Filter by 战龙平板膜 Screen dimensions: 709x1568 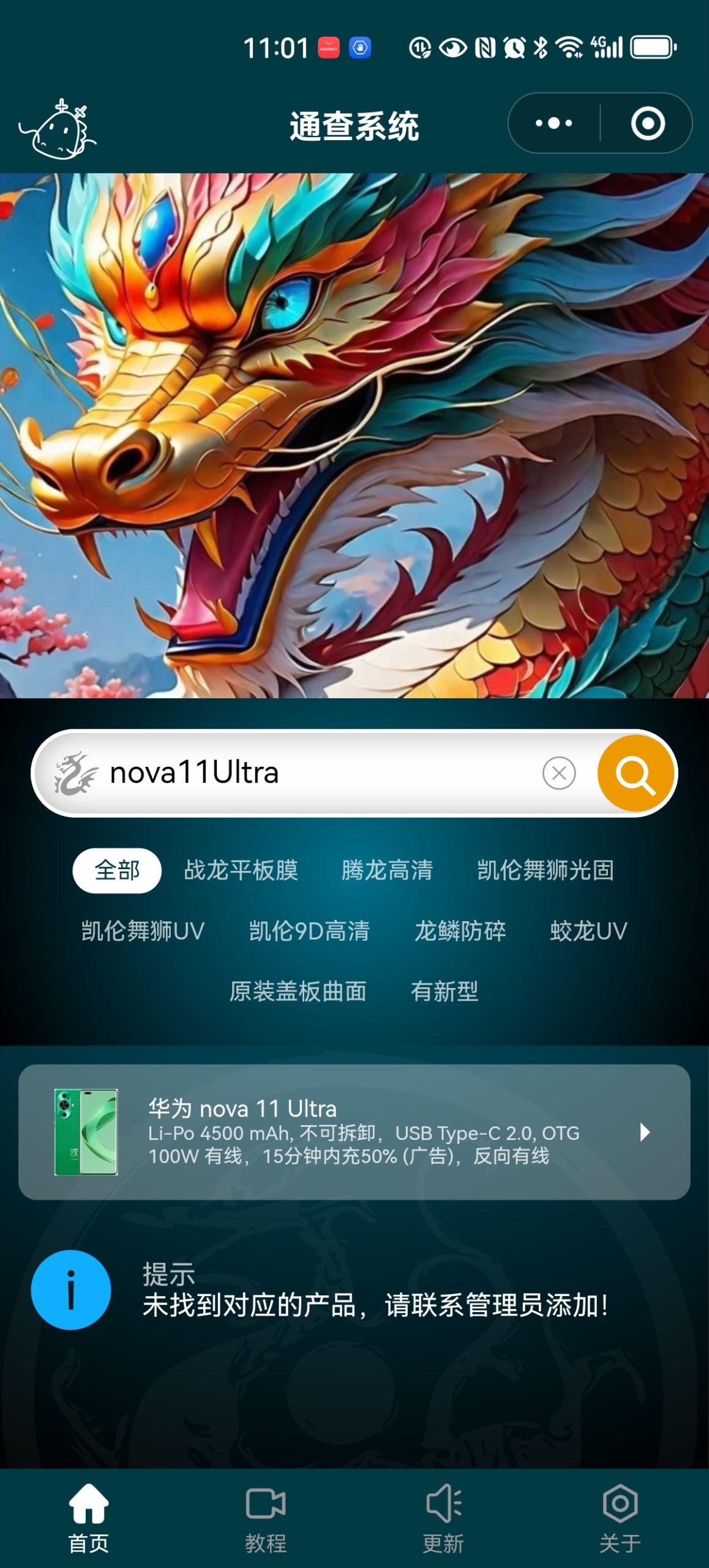coord(241,870)
